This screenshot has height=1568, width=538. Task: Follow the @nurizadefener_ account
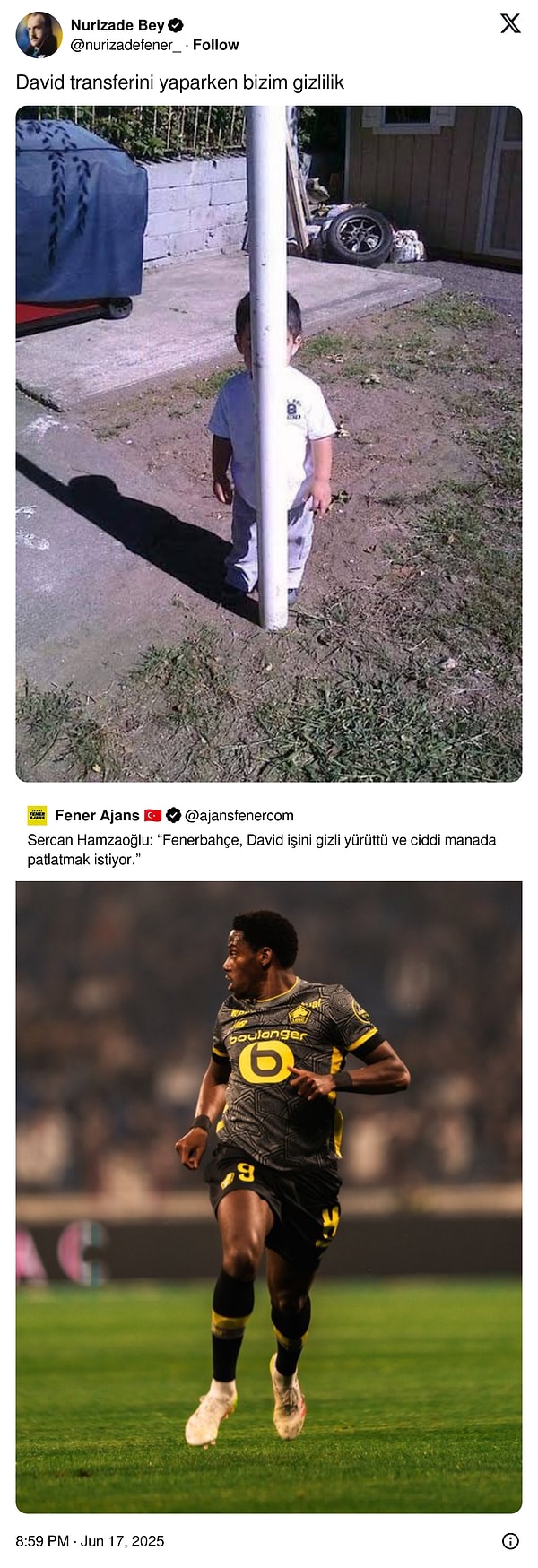[216, 45]
